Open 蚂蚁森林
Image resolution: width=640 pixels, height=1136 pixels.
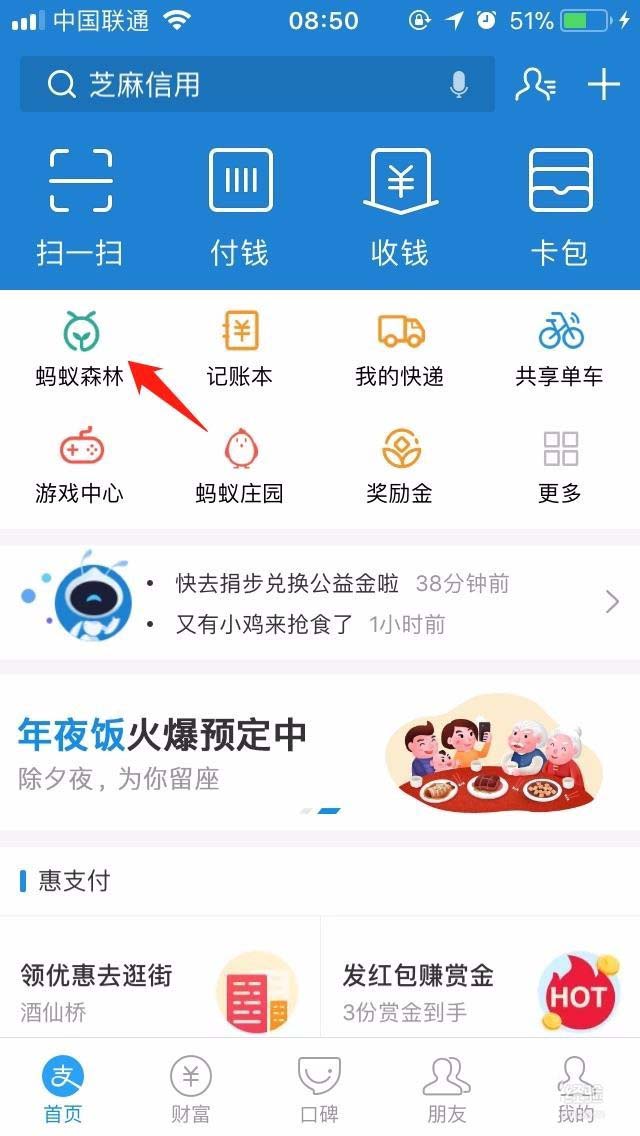tap(80, 348)
